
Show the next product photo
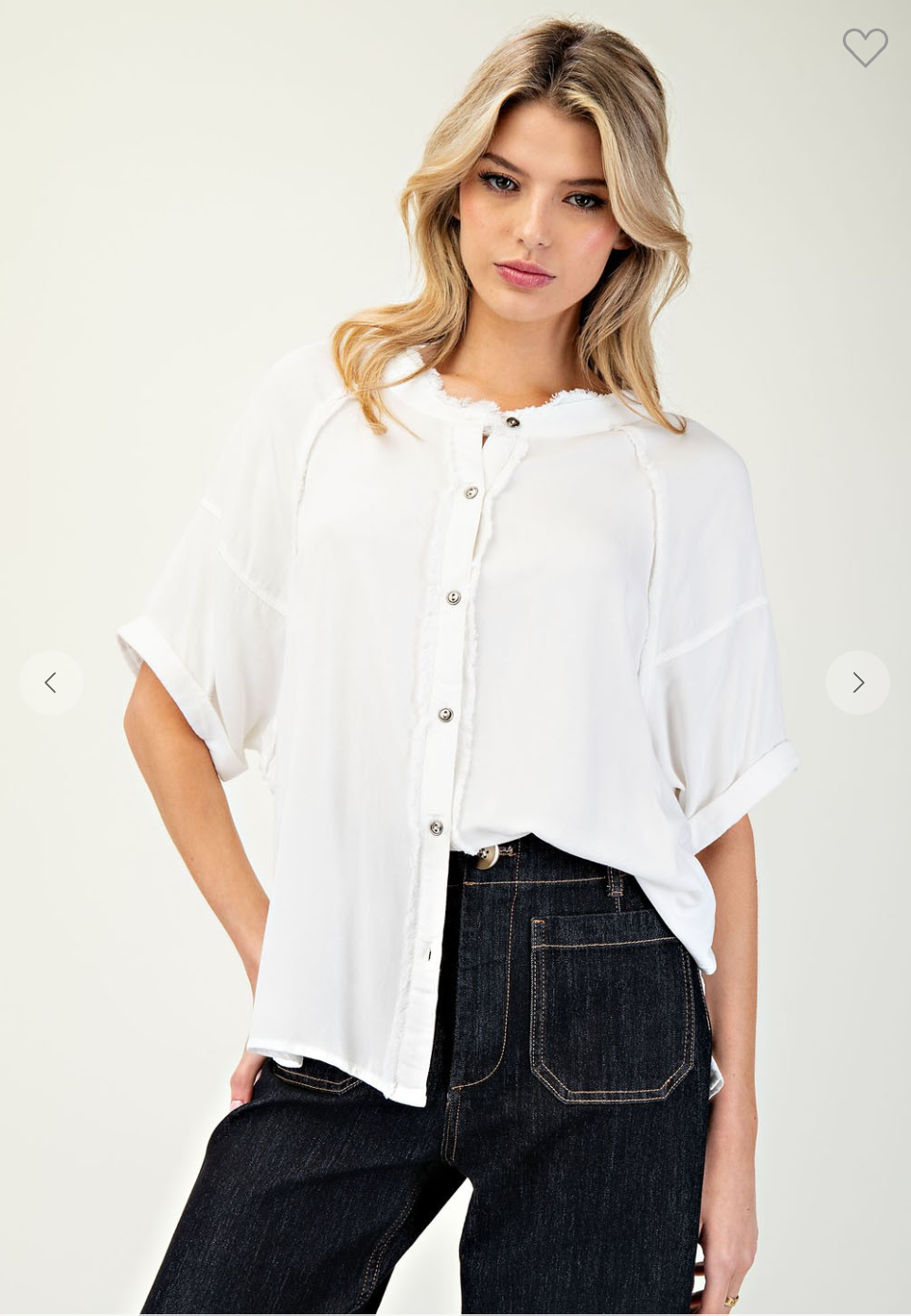coord(857,683)
